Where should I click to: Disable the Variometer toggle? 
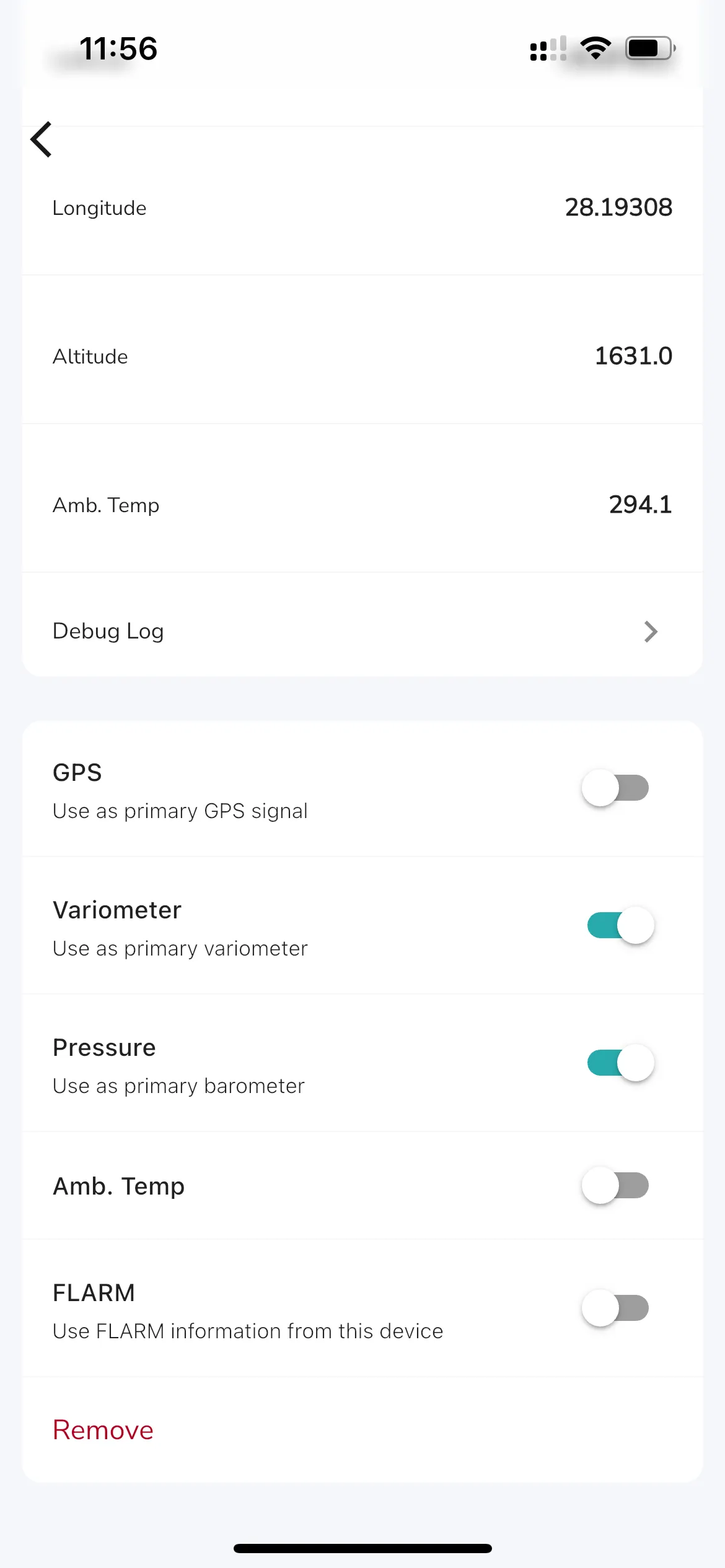click(x=618, y=924)
